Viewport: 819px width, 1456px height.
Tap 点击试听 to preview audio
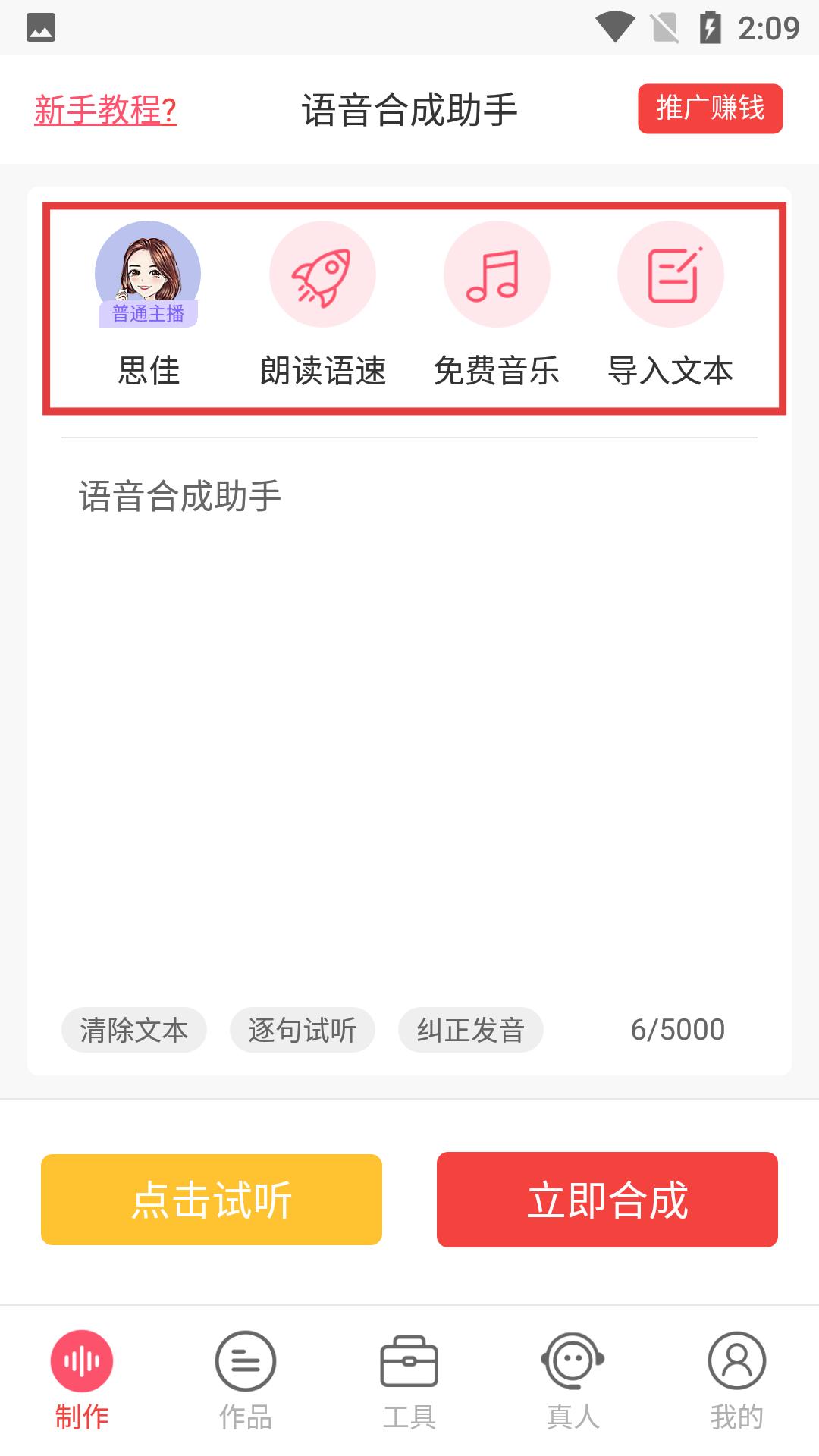(x=212, y=1200)
